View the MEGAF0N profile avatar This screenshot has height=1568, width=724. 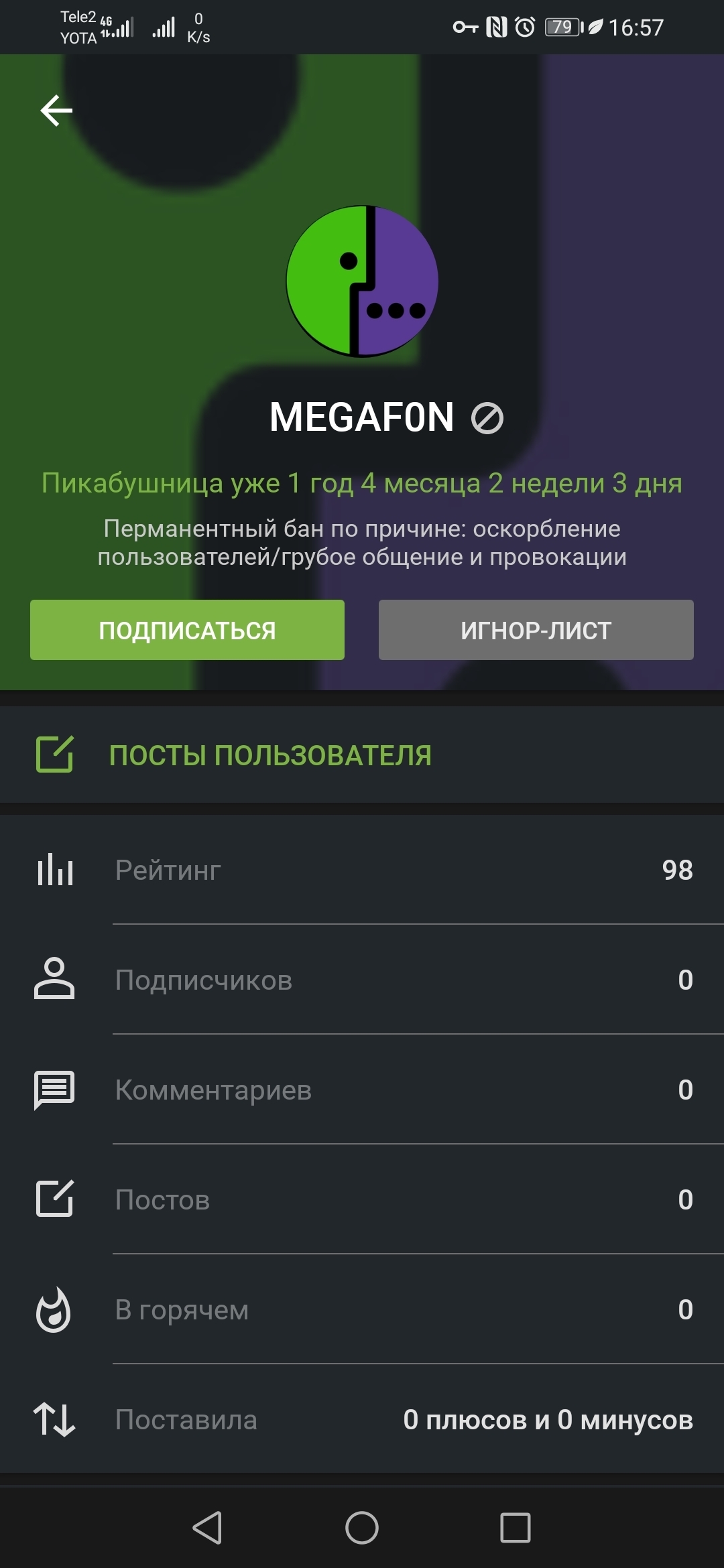362,281
